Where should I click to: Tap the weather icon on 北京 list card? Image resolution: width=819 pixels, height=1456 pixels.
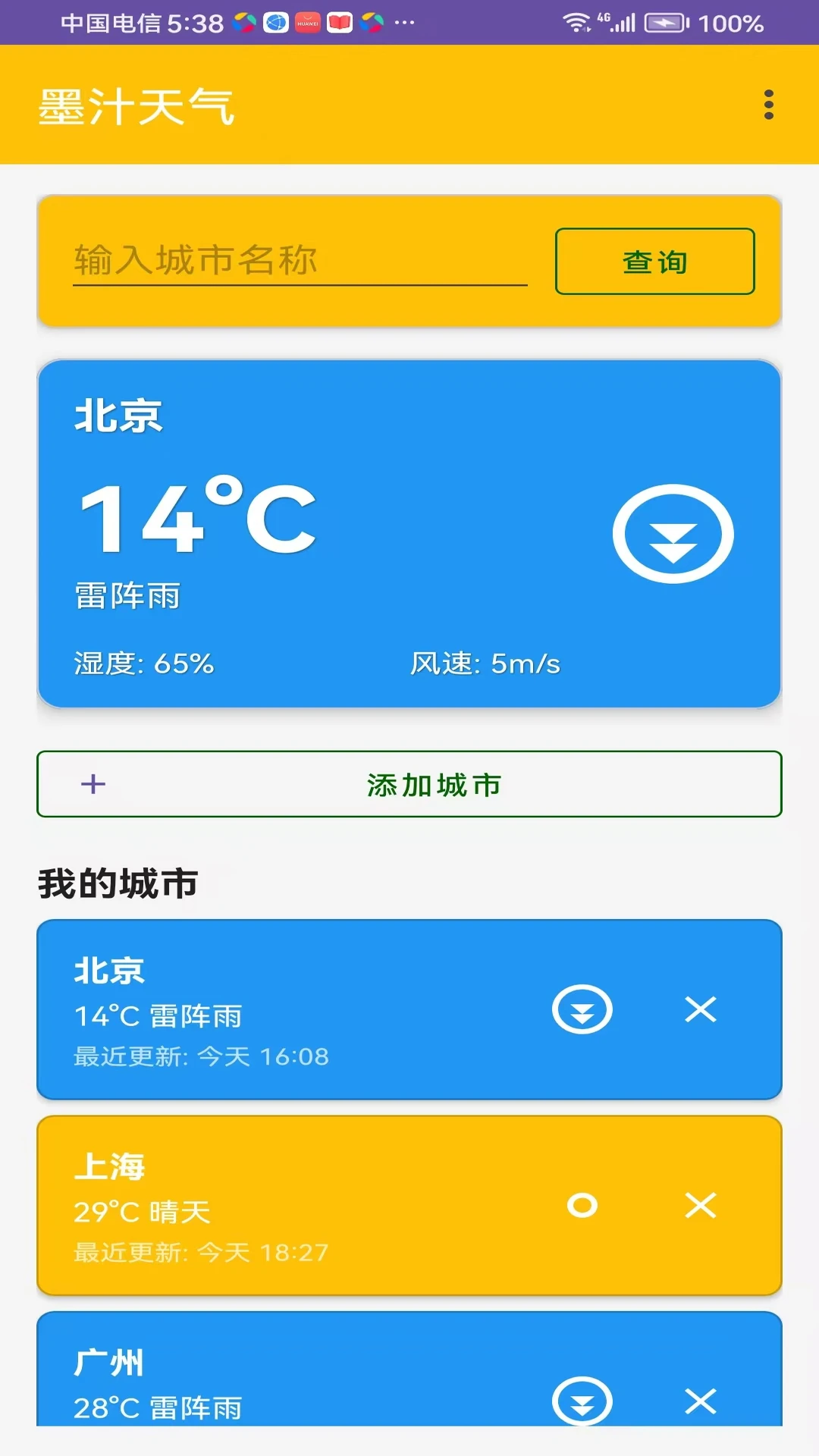582,1010
